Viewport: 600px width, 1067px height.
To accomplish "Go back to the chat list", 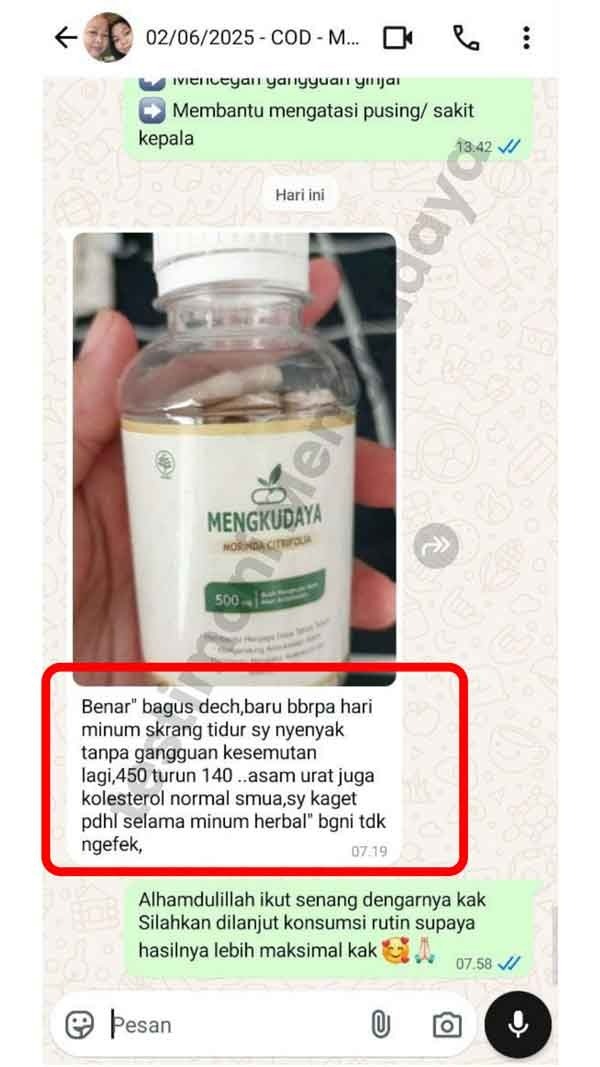I will [66, 38].
